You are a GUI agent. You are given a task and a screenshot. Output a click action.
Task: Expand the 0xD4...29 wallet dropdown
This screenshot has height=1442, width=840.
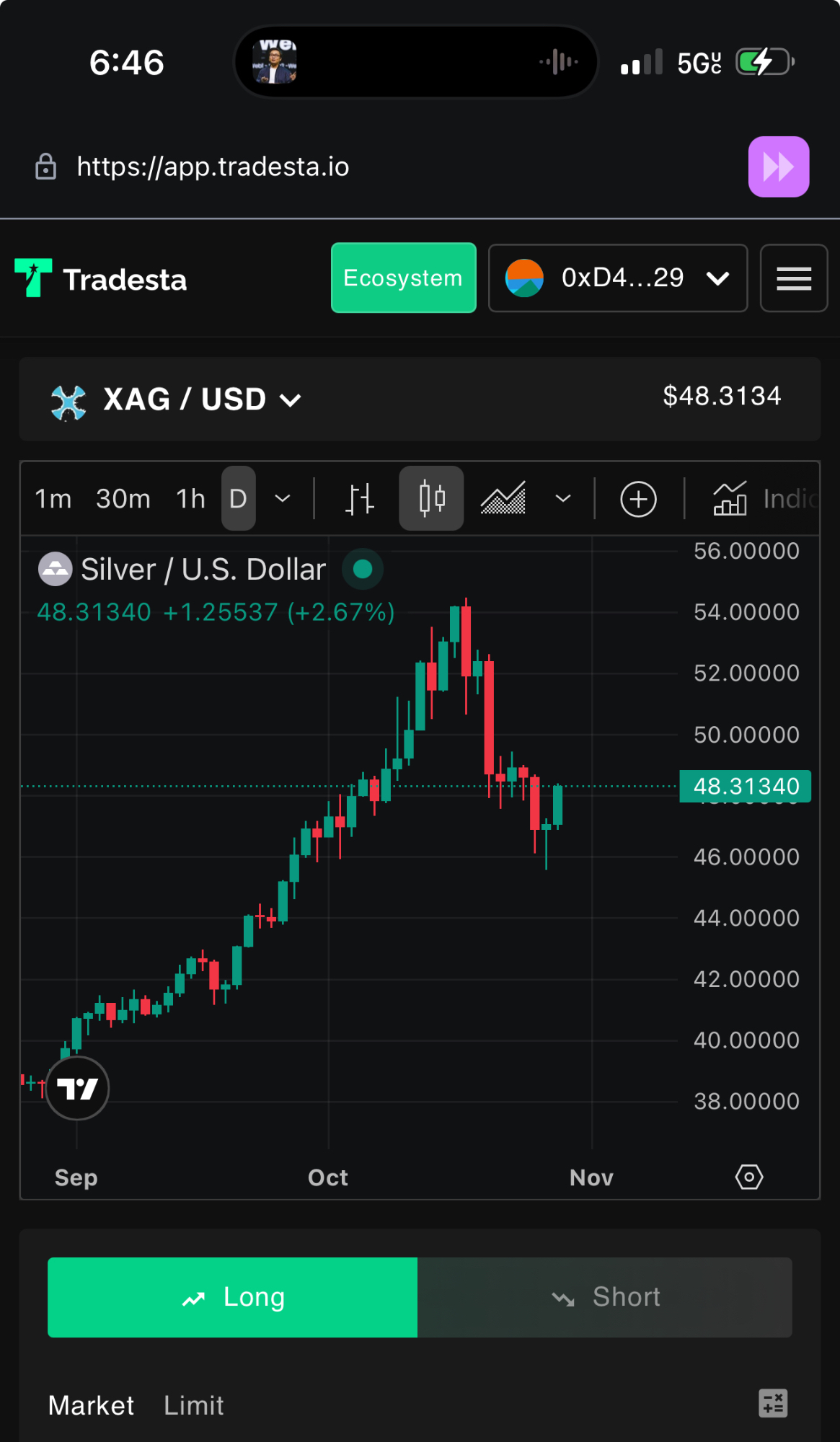618,278
